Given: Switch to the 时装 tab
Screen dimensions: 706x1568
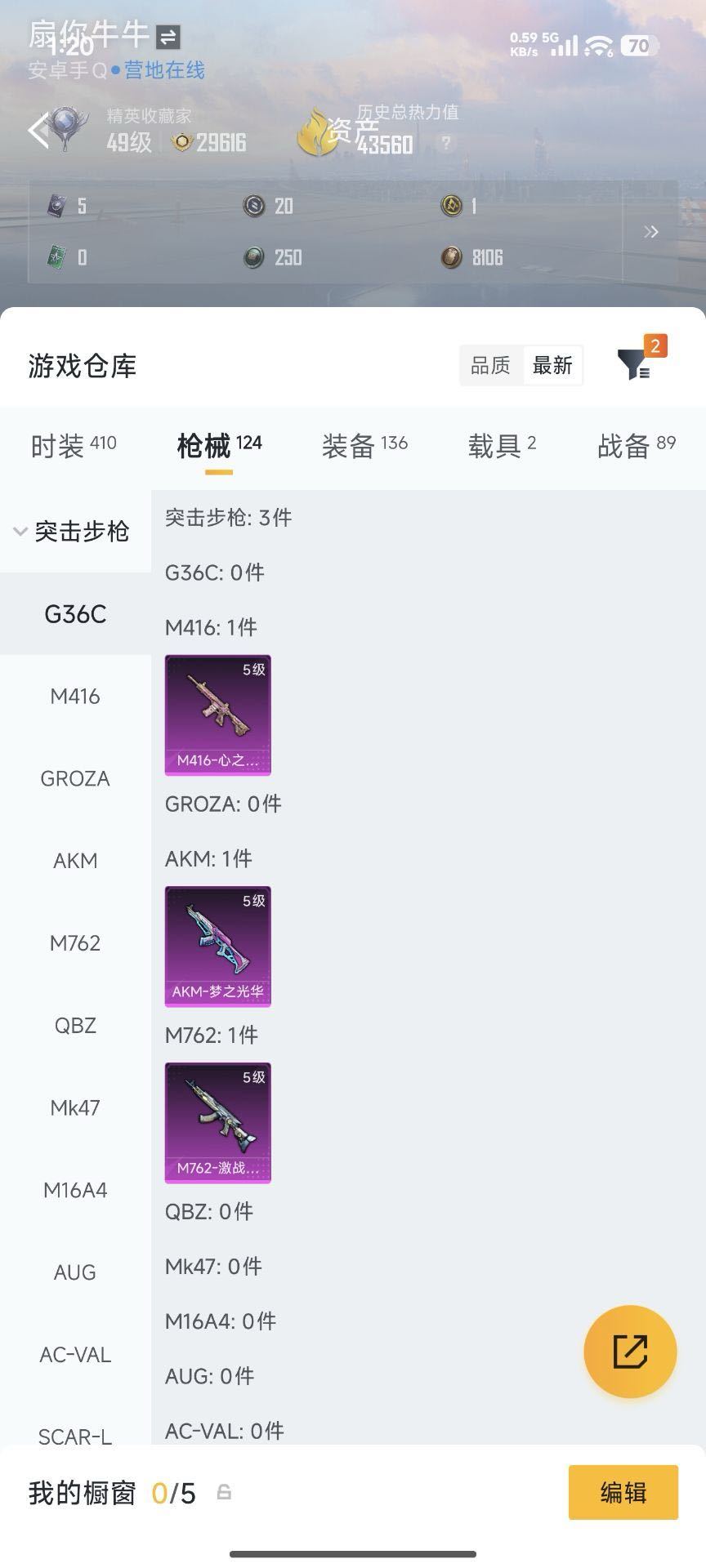Looking at the screenshot, I should tap(73, 446).
